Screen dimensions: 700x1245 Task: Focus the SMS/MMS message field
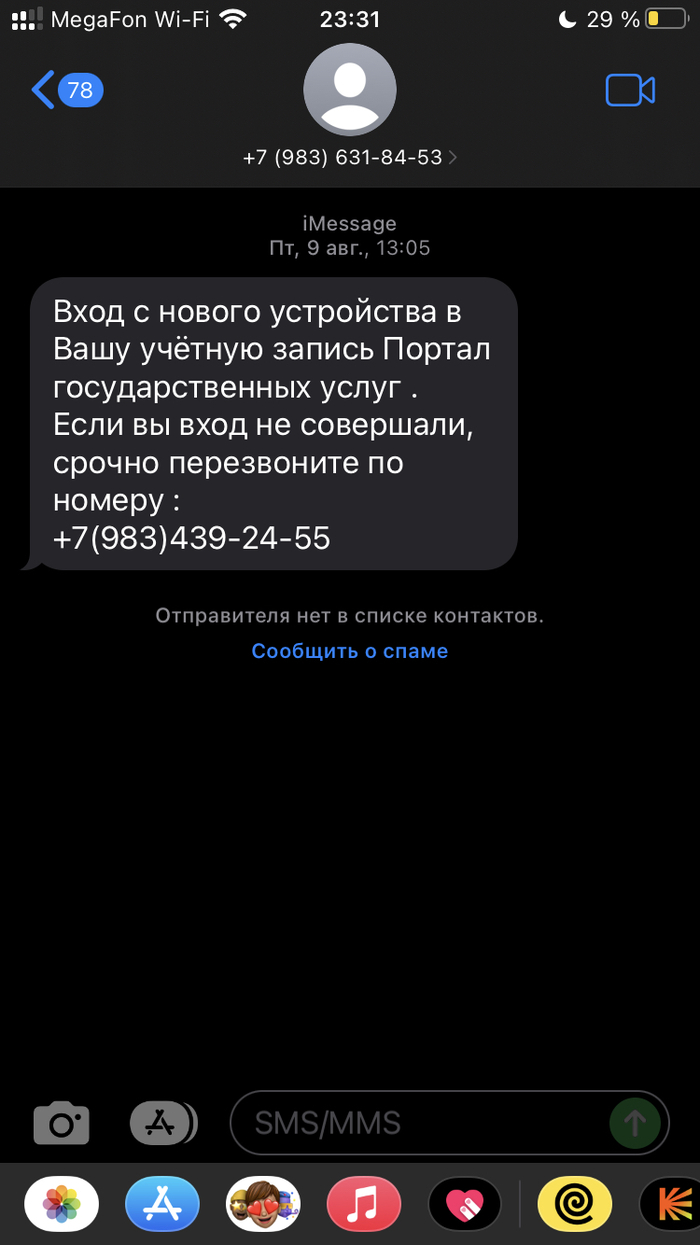click(x=420, y=1123)
